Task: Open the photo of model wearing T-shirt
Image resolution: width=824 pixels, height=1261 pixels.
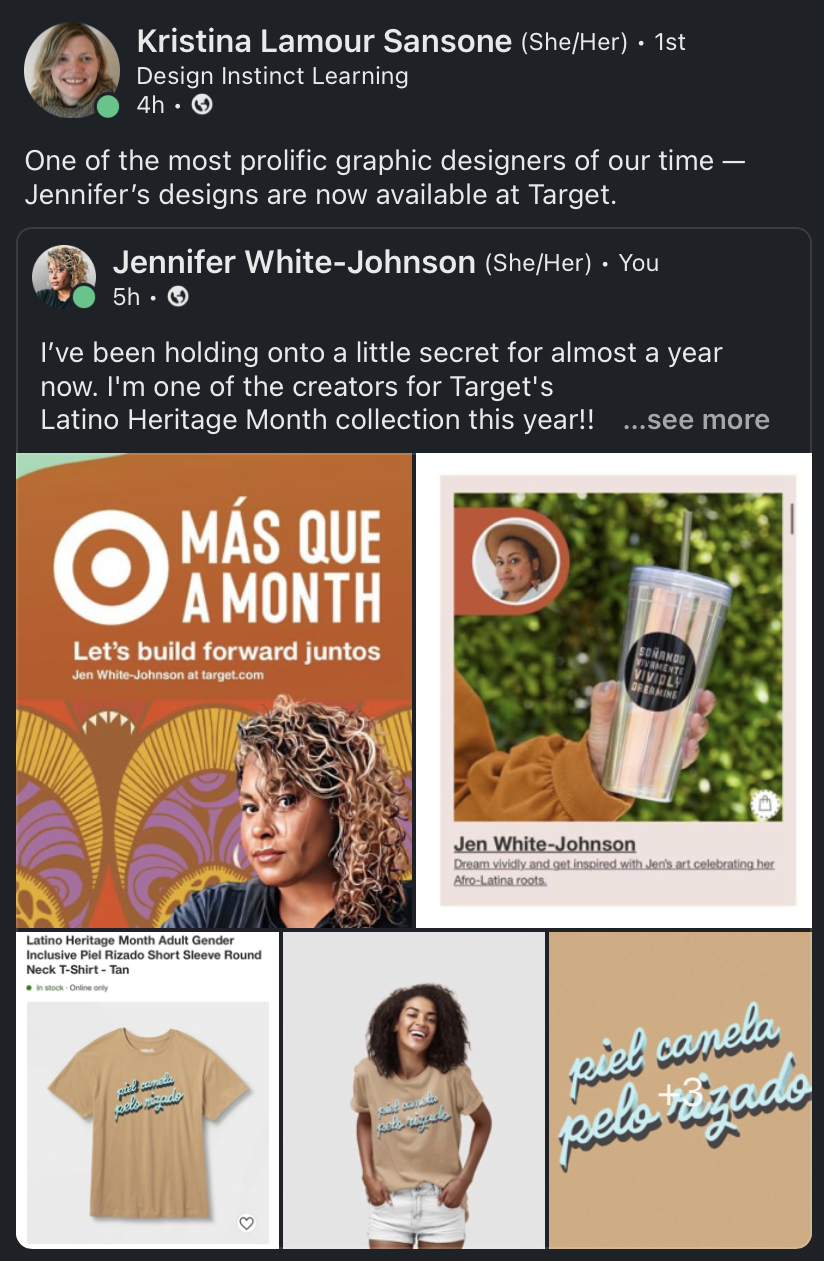Action: pyautogui.click(x=414, y=1090)
